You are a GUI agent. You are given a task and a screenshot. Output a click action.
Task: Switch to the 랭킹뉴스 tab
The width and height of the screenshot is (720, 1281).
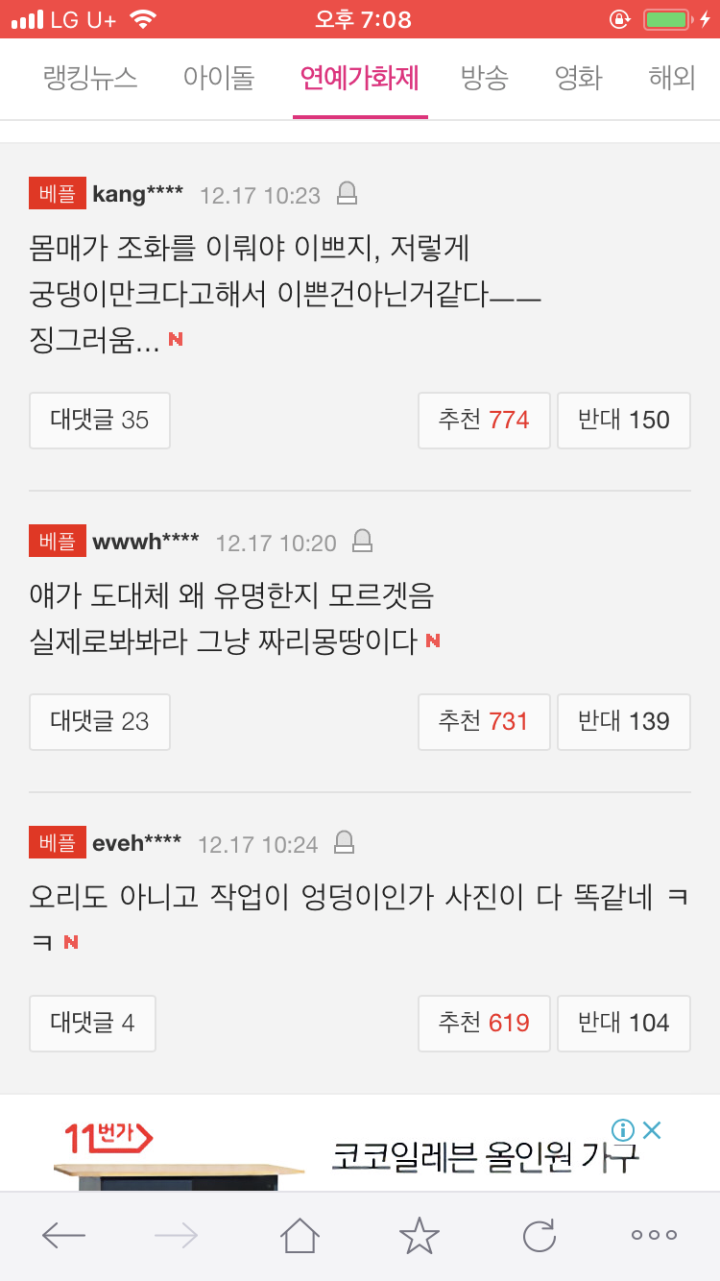pyautogui.click(x=90, y=78)
